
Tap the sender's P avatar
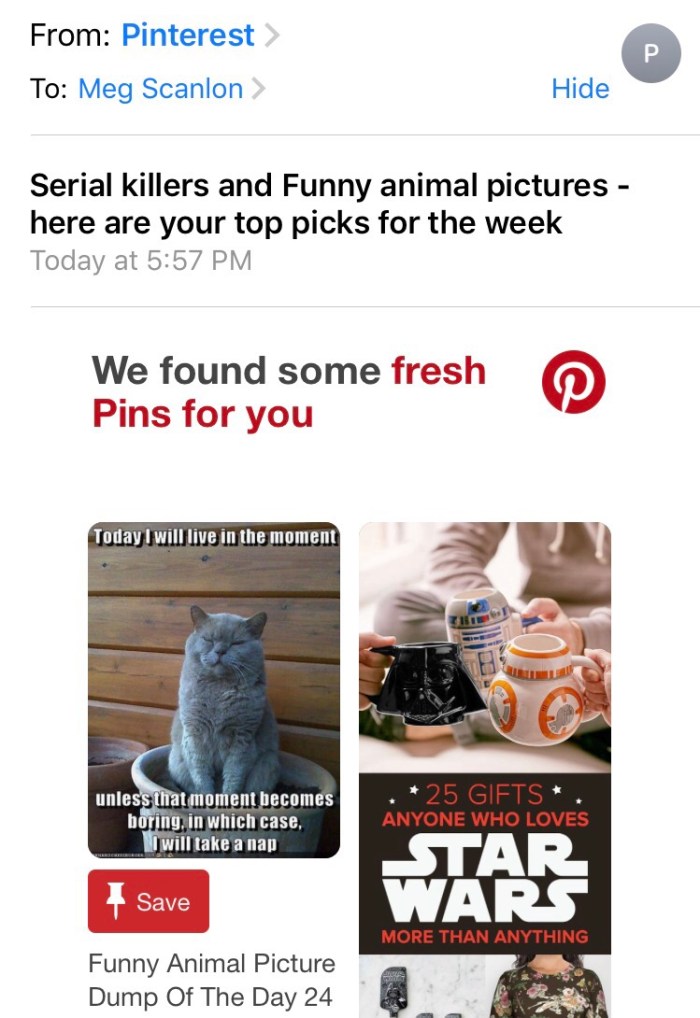[650, 53]
